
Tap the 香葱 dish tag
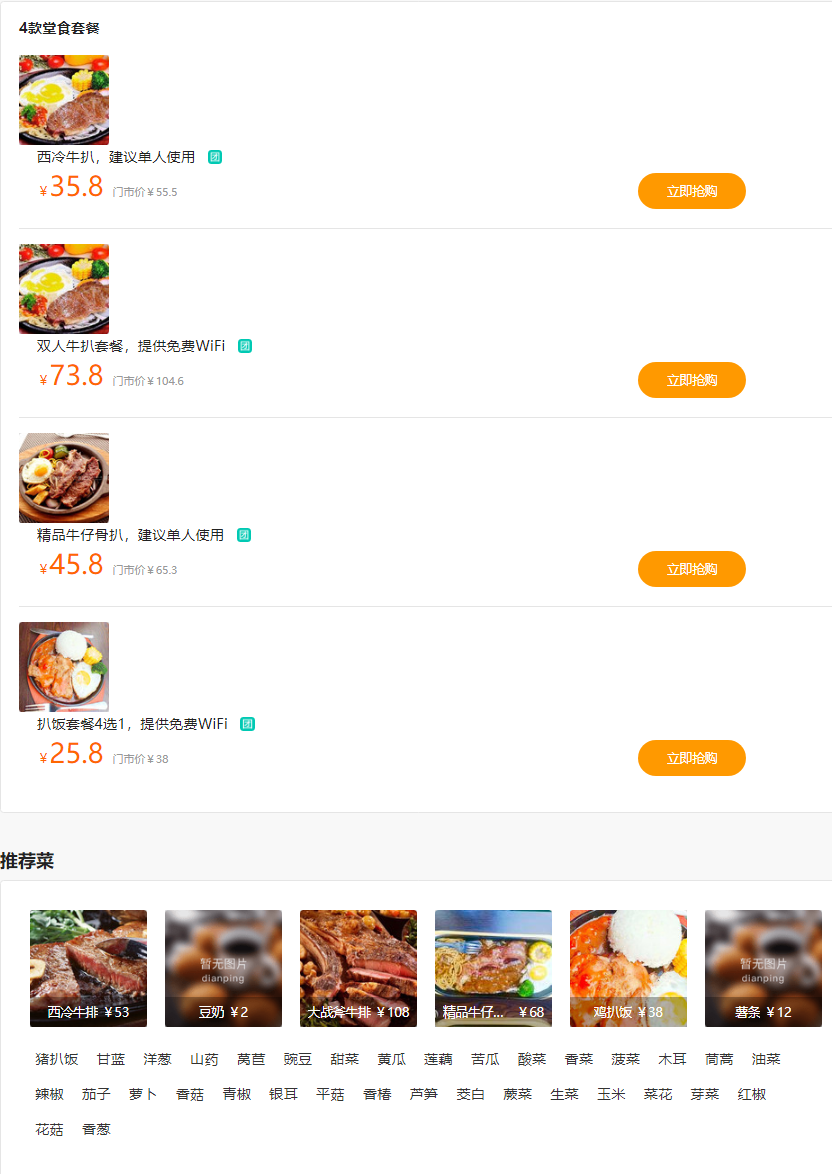[x=96, y=1129]
